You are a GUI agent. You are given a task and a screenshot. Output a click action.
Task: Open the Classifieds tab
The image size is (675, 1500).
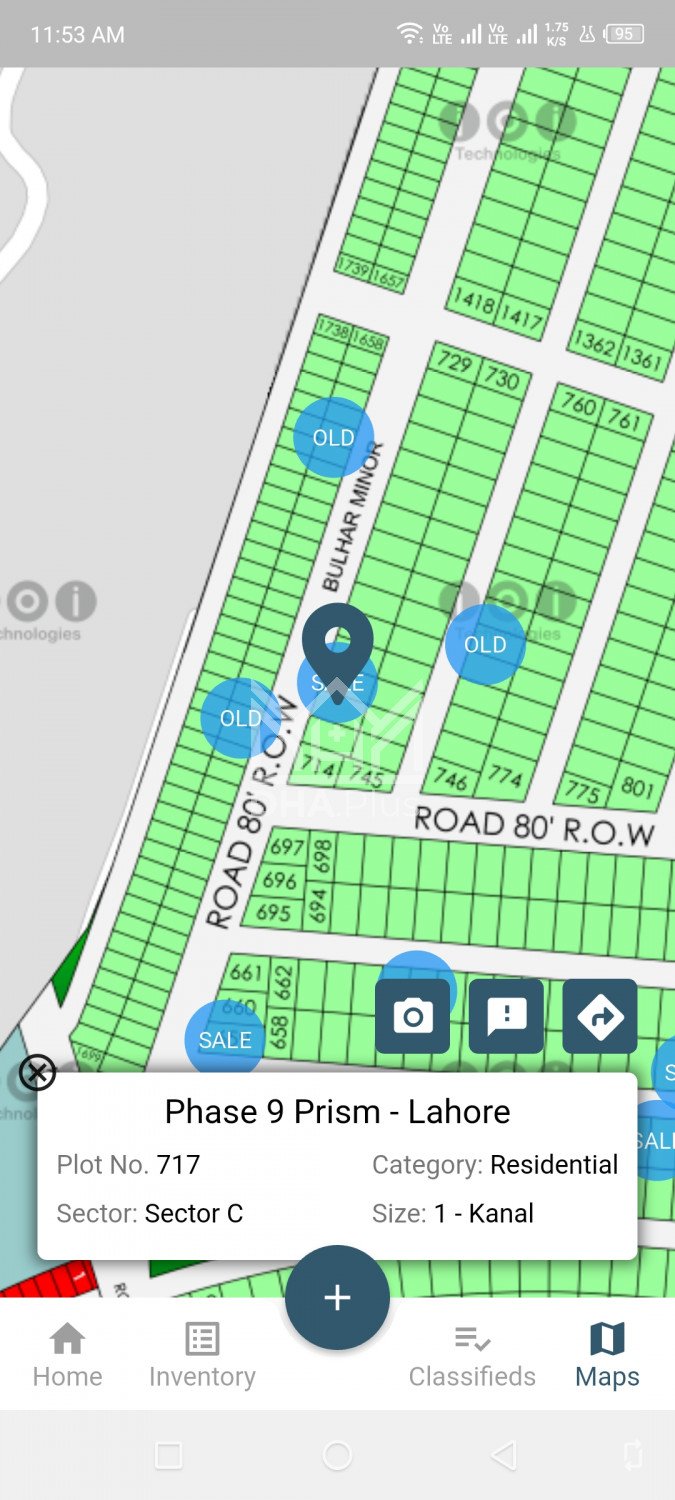coord(472,1355)
